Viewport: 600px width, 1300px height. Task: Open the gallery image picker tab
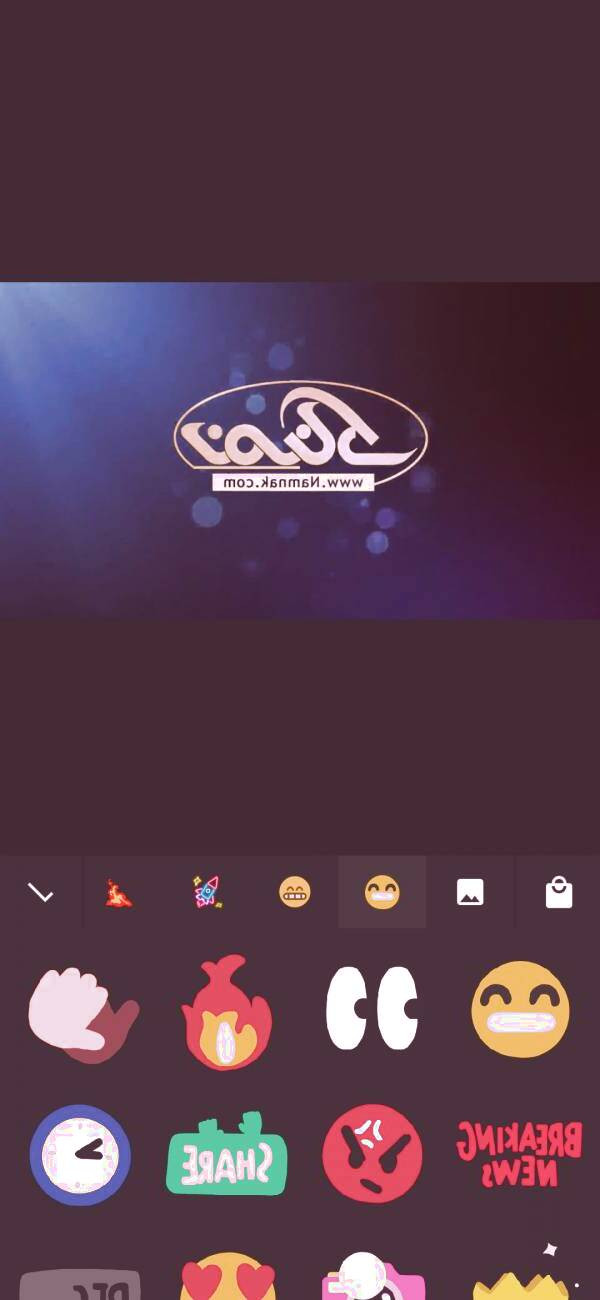point(470,892)
